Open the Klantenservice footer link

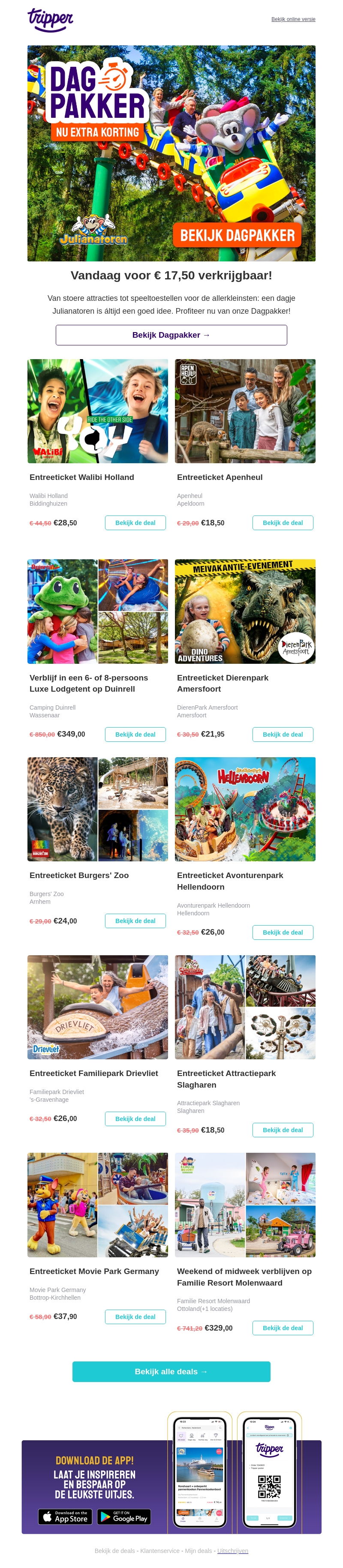pos(160,1551)
